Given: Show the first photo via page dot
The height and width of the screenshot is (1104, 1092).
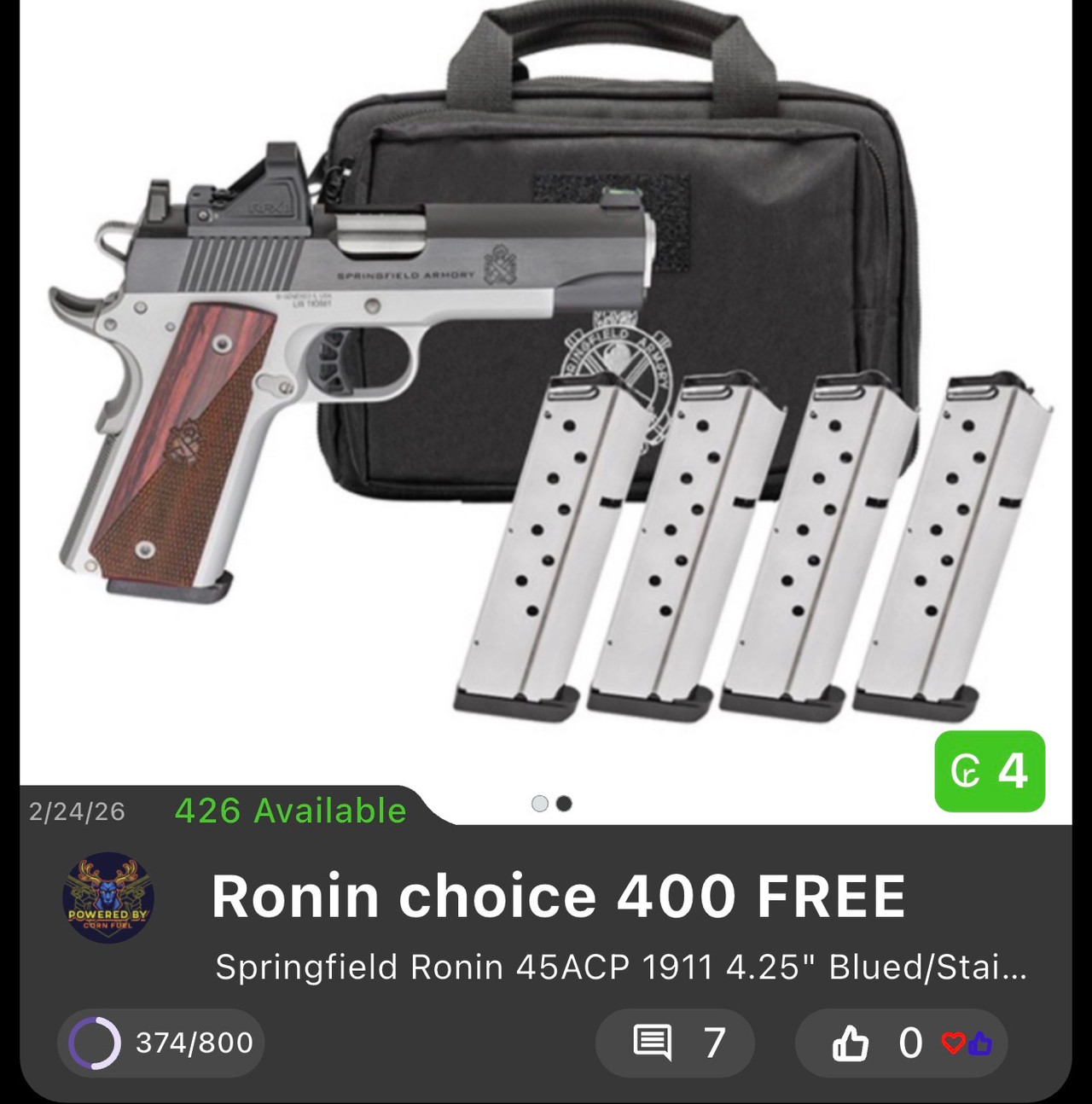Looking at the screenshot, I should click(x=539, y=804).
